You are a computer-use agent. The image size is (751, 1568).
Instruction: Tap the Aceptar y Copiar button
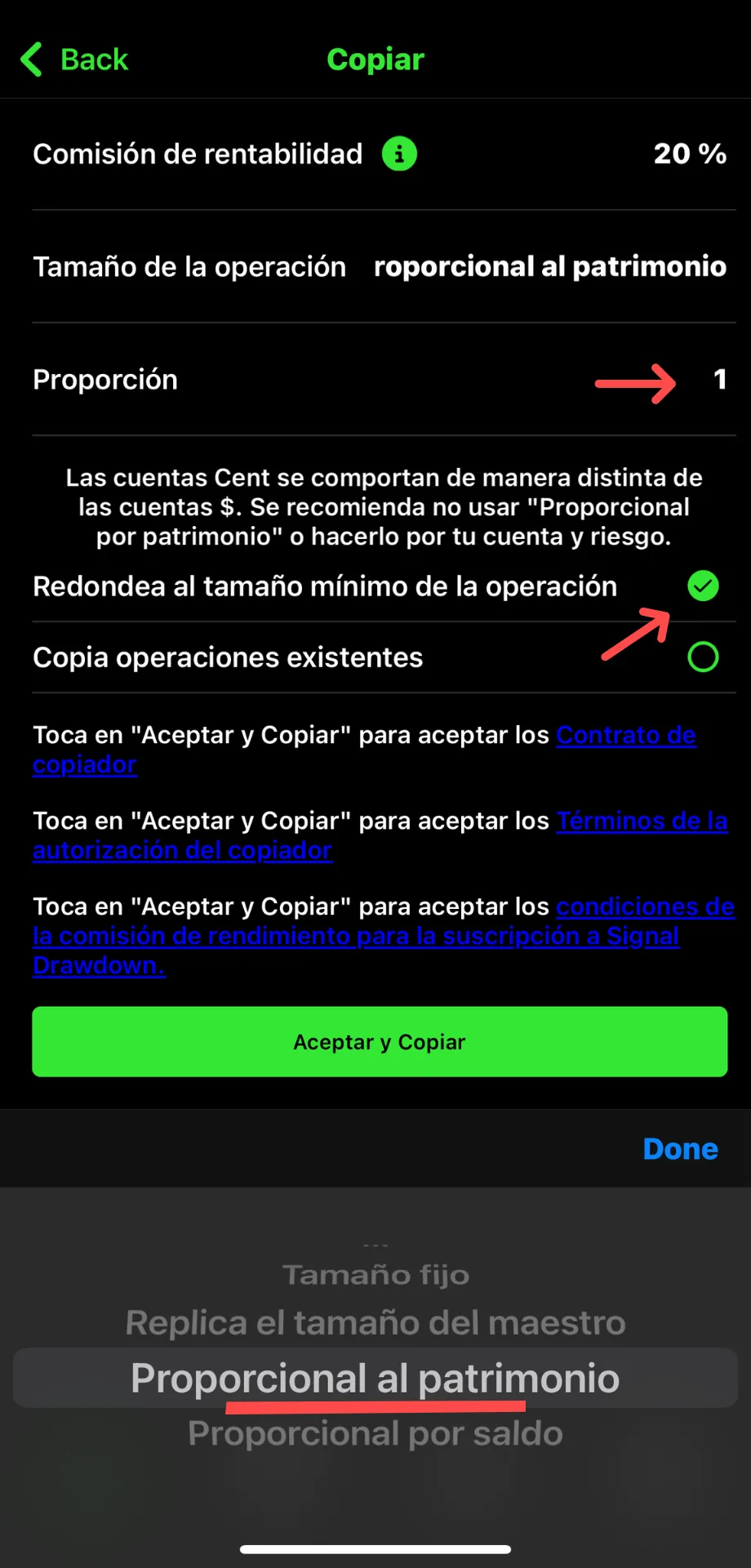click(x=380, y=1041)
